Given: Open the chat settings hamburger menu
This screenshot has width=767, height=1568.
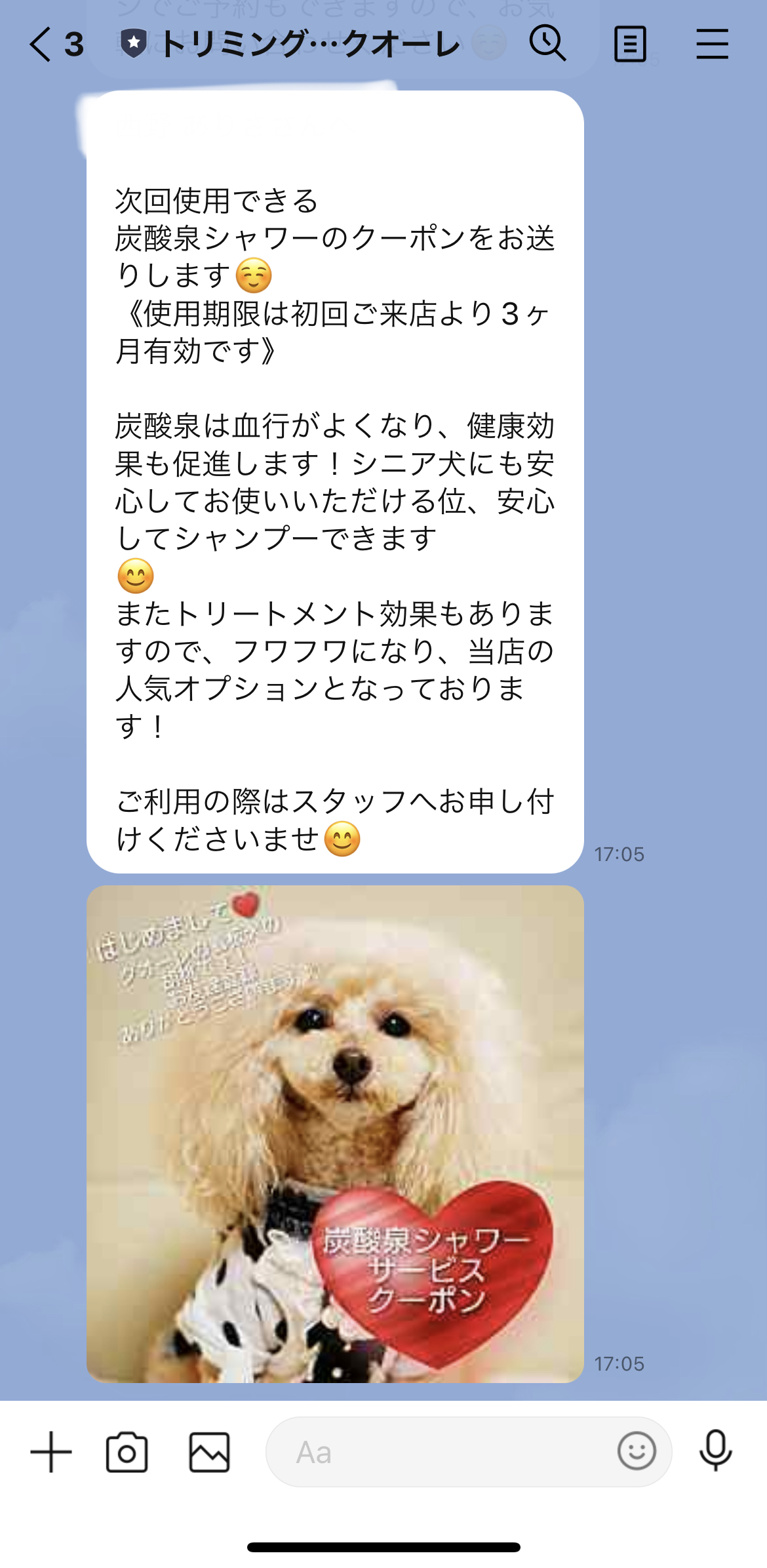Looking at the screenshot, I should [x=713, y=45].
